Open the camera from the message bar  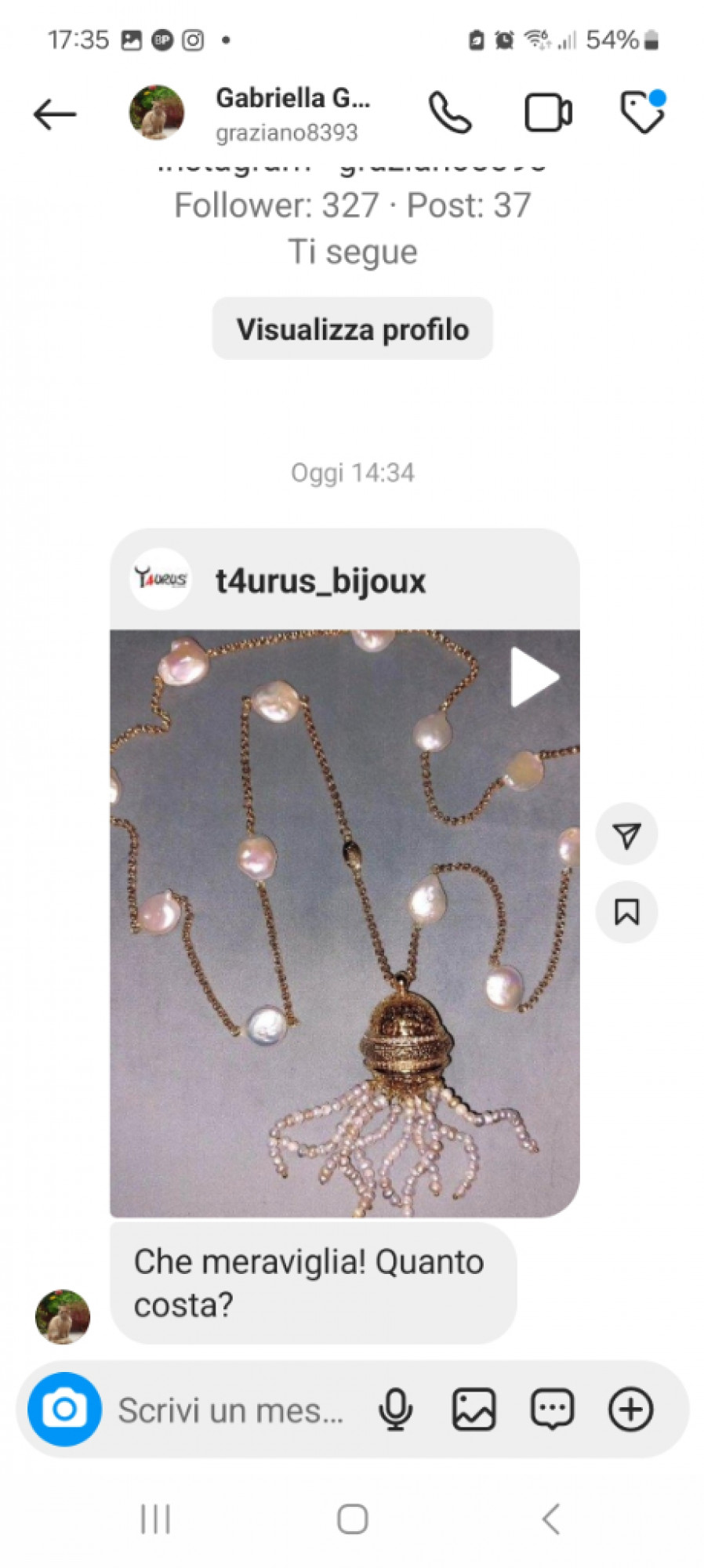click(64, 1409)
